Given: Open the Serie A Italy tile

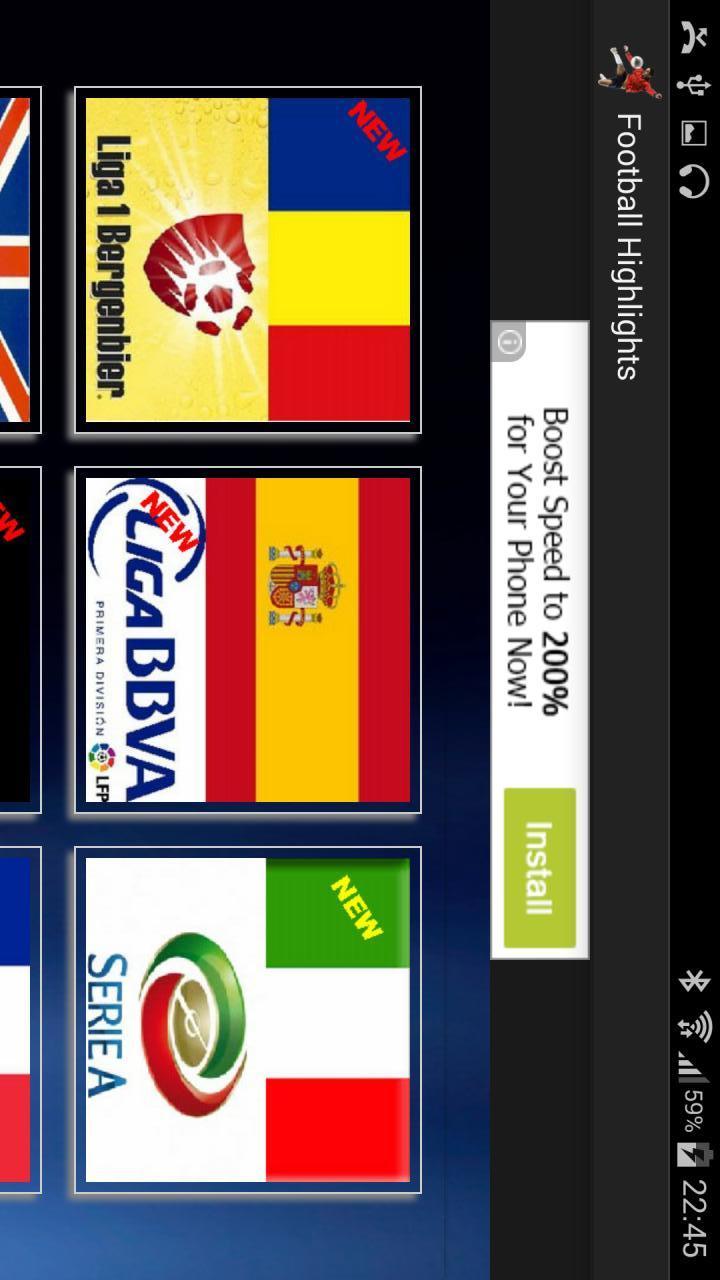Looking at the screenshot, I should pyautogui.click(x=248, y=1020).
